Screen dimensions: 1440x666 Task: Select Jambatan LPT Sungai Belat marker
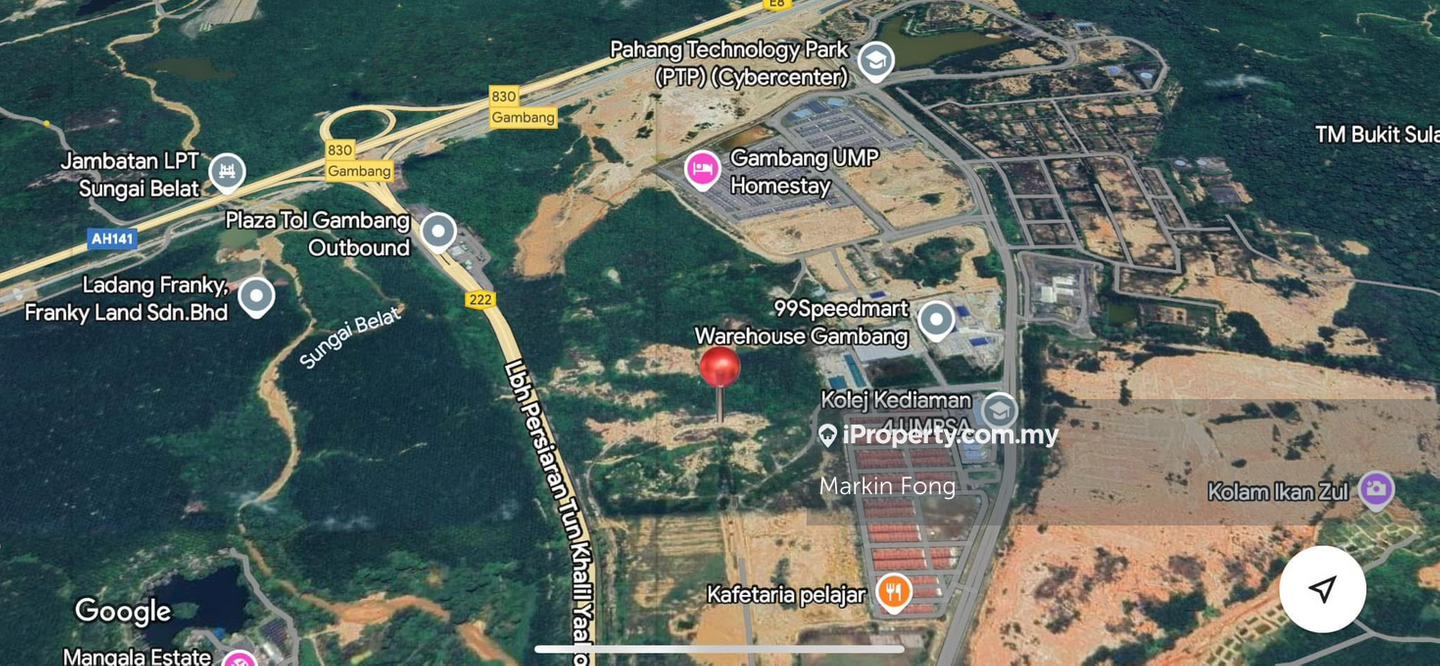pos(227,174)
